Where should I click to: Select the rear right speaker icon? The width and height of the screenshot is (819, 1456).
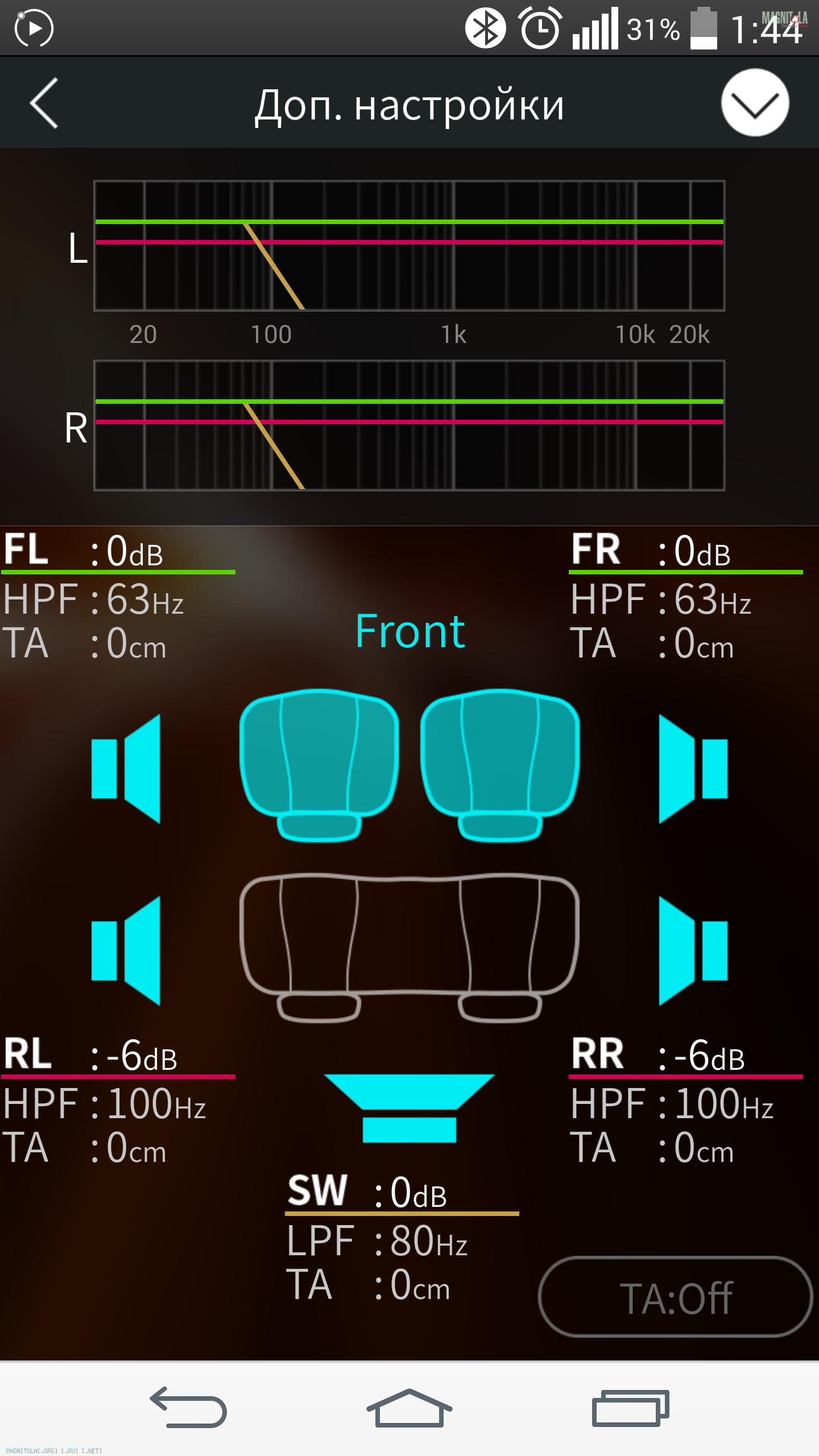click(693, 951)
